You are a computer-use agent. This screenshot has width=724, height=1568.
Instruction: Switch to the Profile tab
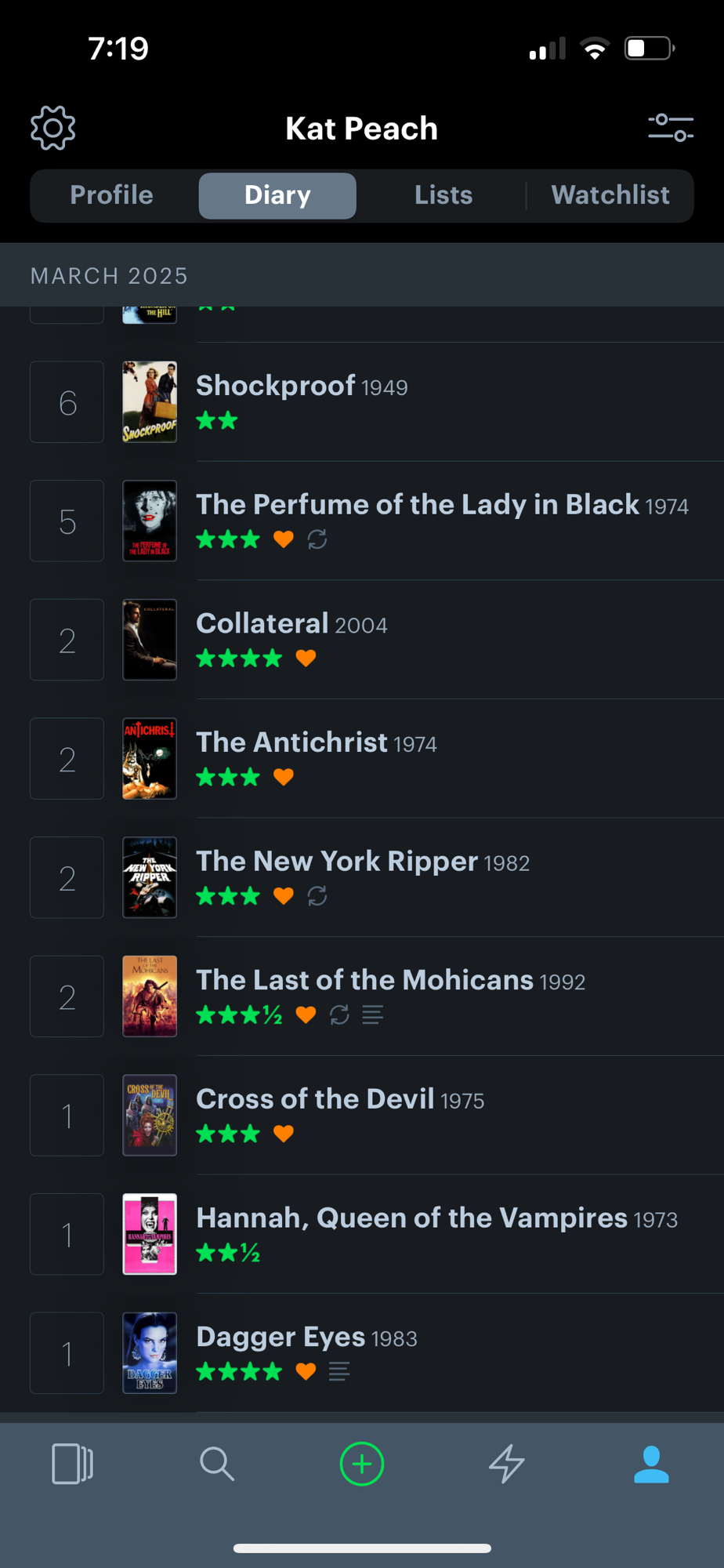111,195
